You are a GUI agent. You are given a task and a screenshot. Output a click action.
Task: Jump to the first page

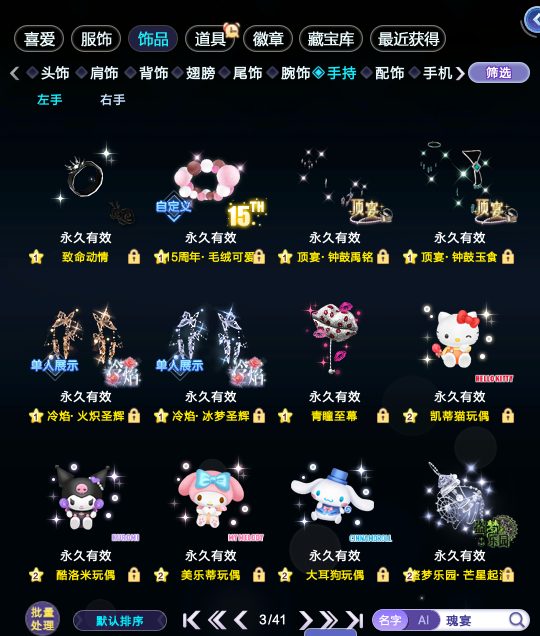tap(191, 620)
